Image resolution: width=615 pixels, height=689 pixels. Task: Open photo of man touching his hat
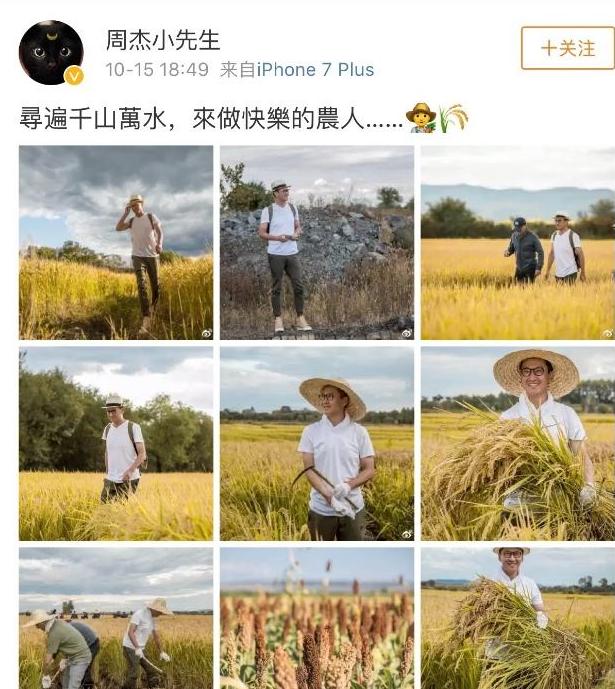point(116,243)
